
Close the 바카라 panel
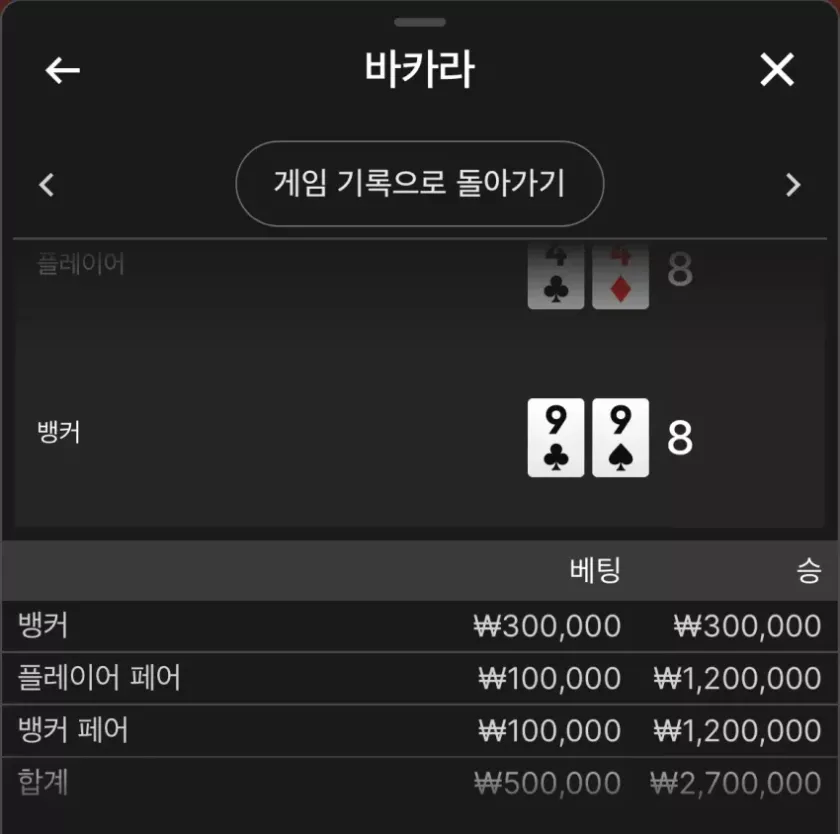(x=777, y=70)
